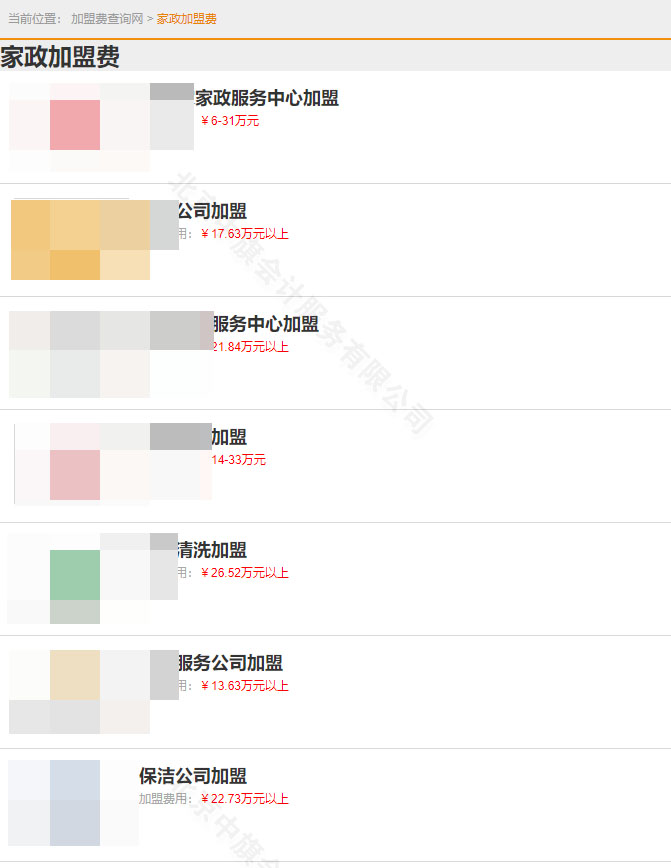Select the 加盟 listing priced 14-33万元
671x868 pixels.
pyautogui.click(x=229, y=437)
